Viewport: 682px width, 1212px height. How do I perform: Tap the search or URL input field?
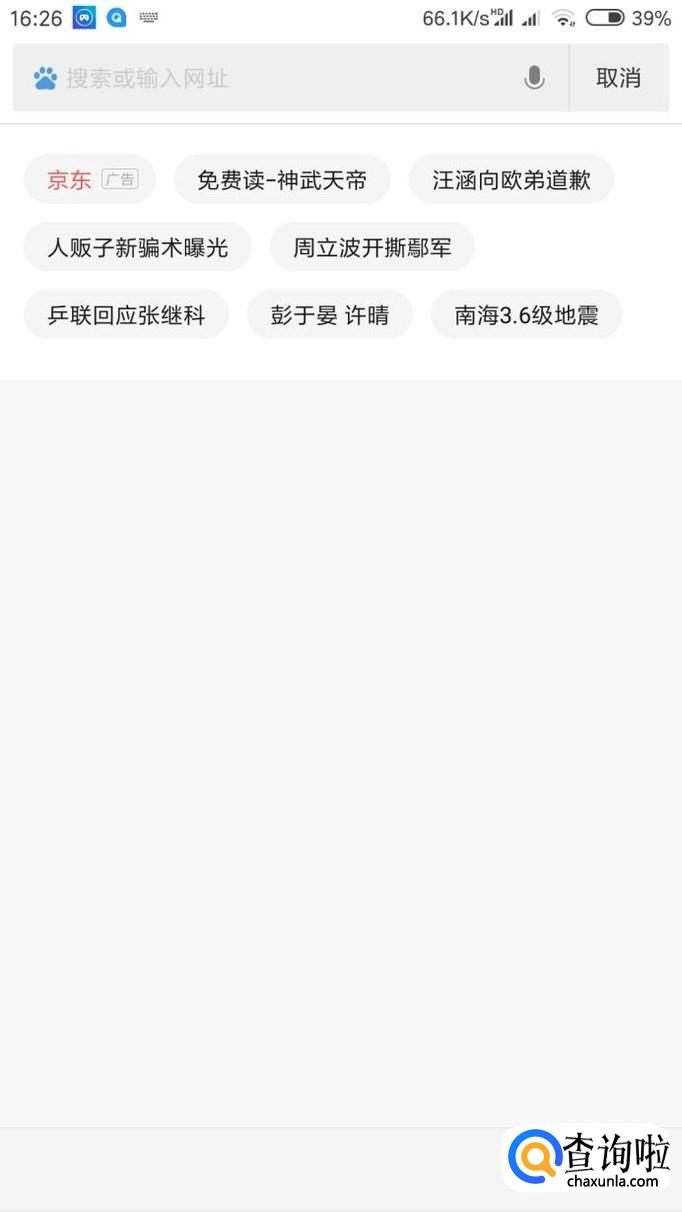pyautogui.click(x=280, y=78)
